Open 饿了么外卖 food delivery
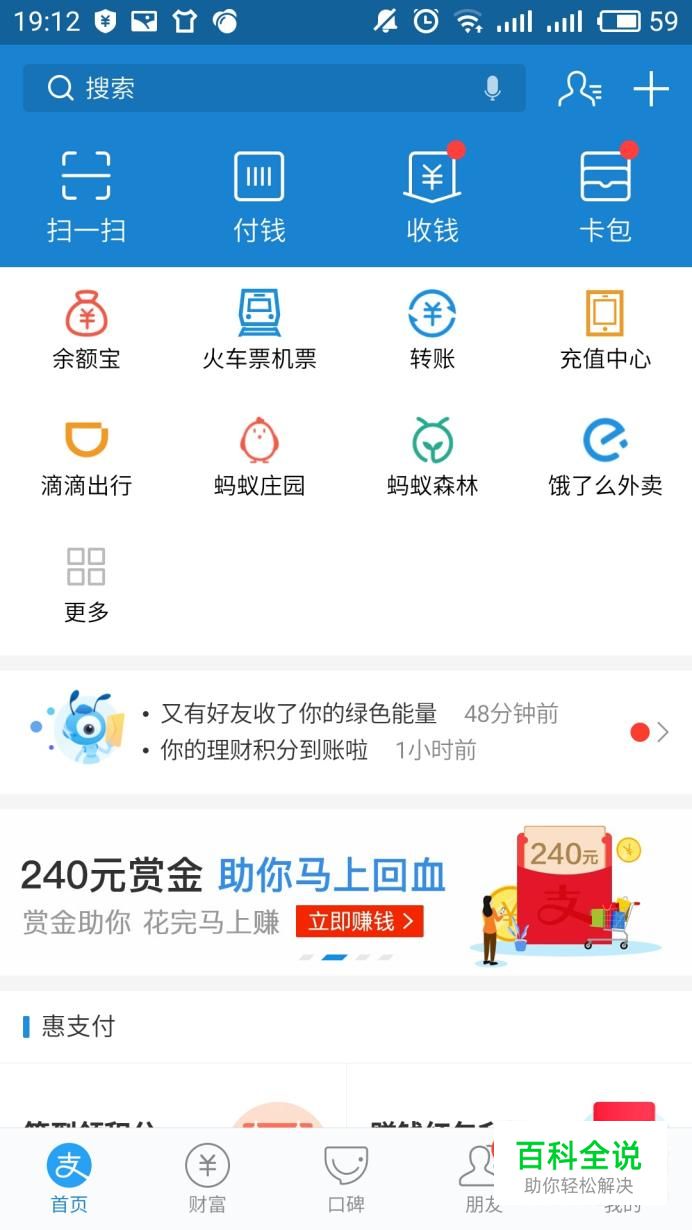The height and width of the screenshot is (1230, 692). (605, 457)
